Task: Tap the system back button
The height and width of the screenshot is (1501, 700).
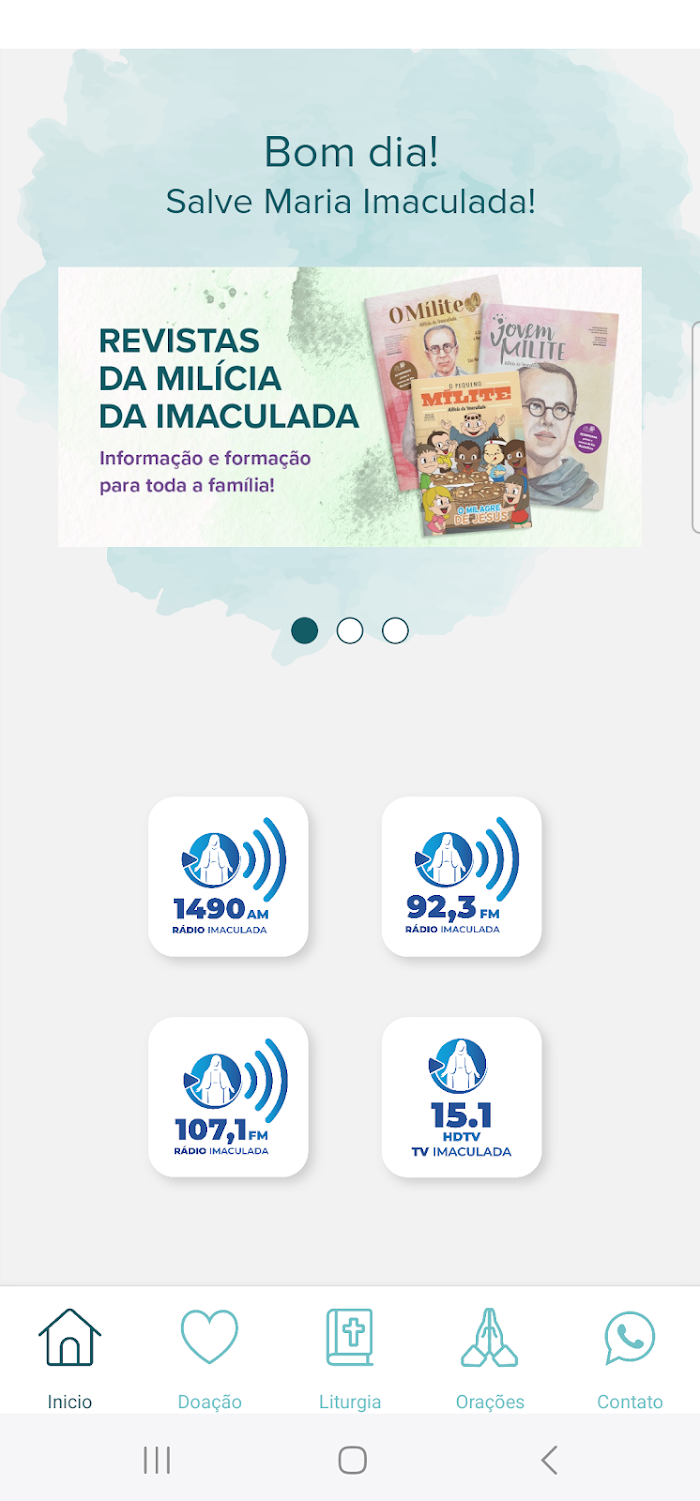Action: [549, 1460]
